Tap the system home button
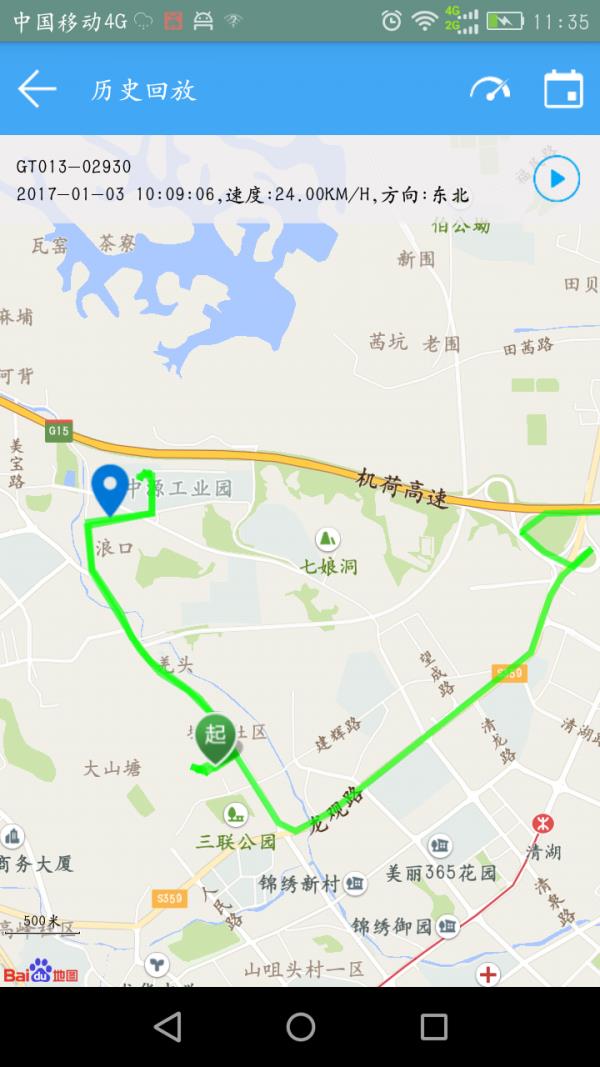This screenshot has height=1067, width=600. (x=300, y=1026)
